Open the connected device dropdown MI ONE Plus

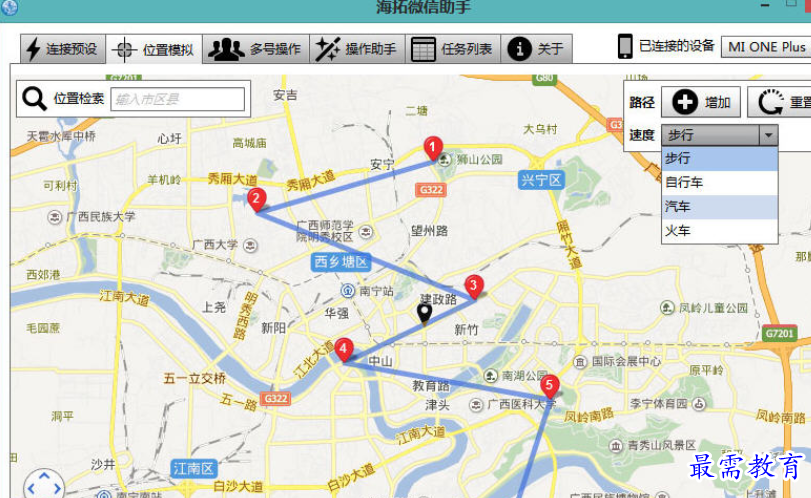tap(767, 47)
